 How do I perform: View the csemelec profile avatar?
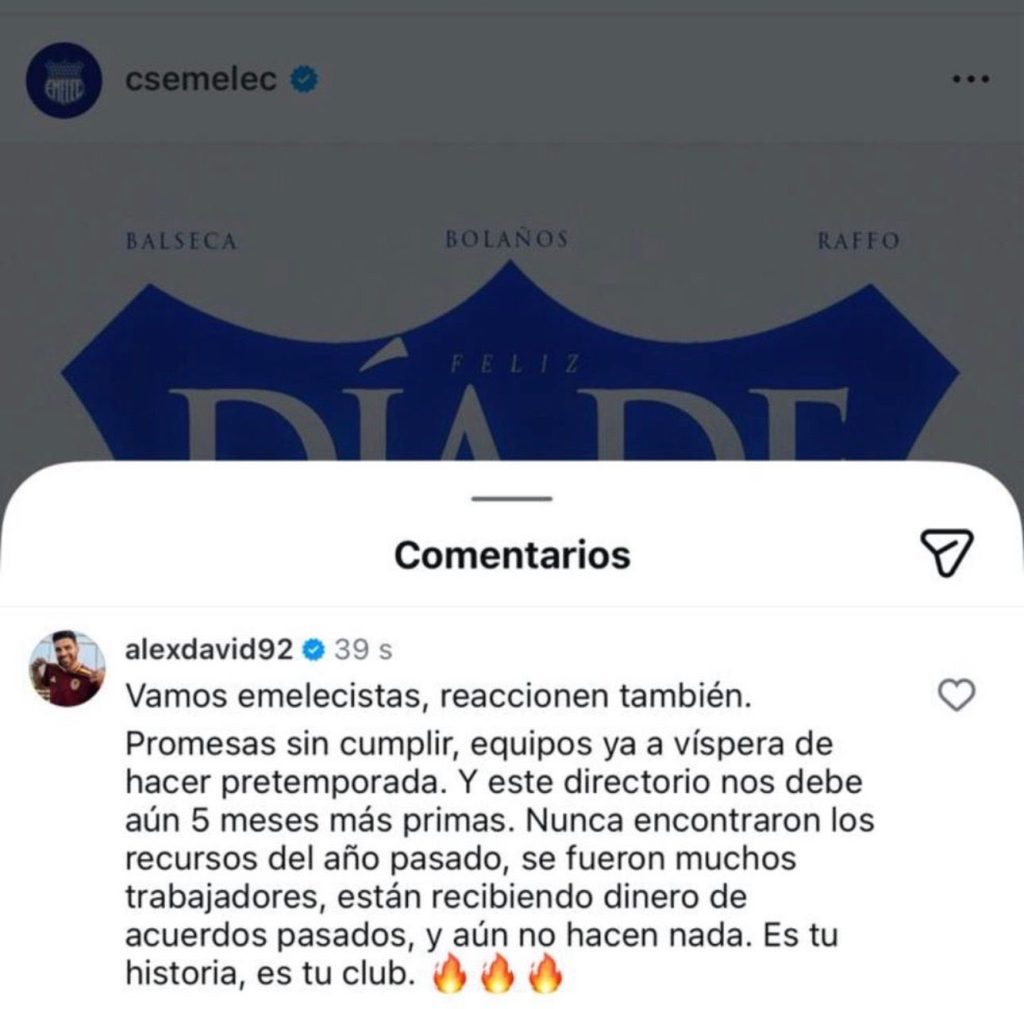(x=64, y=81)
